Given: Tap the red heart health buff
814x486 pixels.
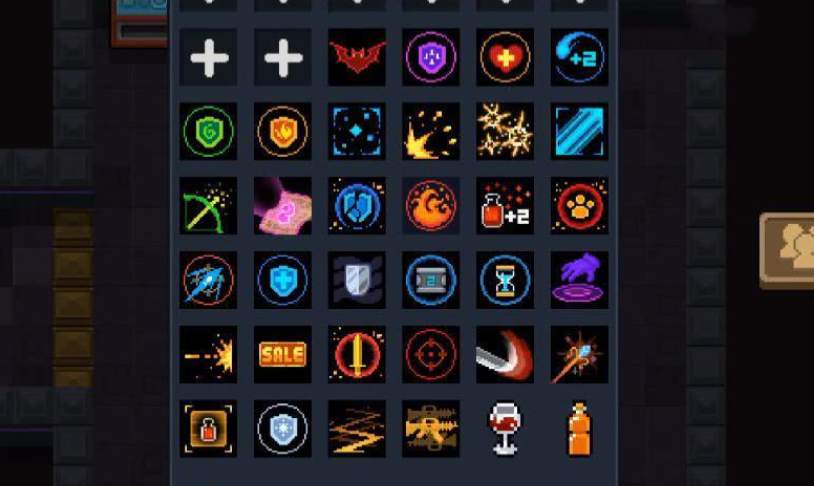Looking at the screenshot, I should click(505, 57).
